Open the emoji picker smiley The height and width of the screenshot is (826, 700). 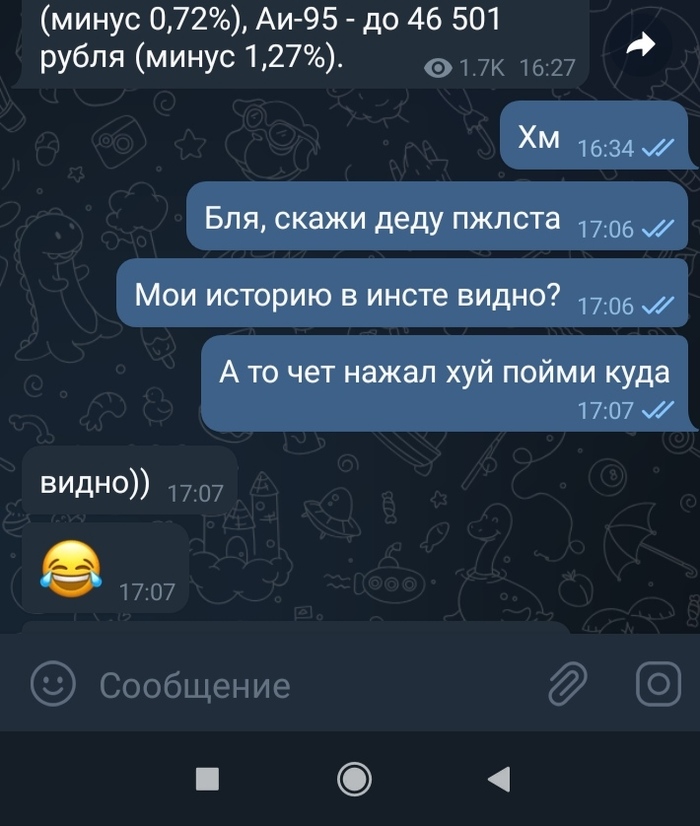click(53, 685)
